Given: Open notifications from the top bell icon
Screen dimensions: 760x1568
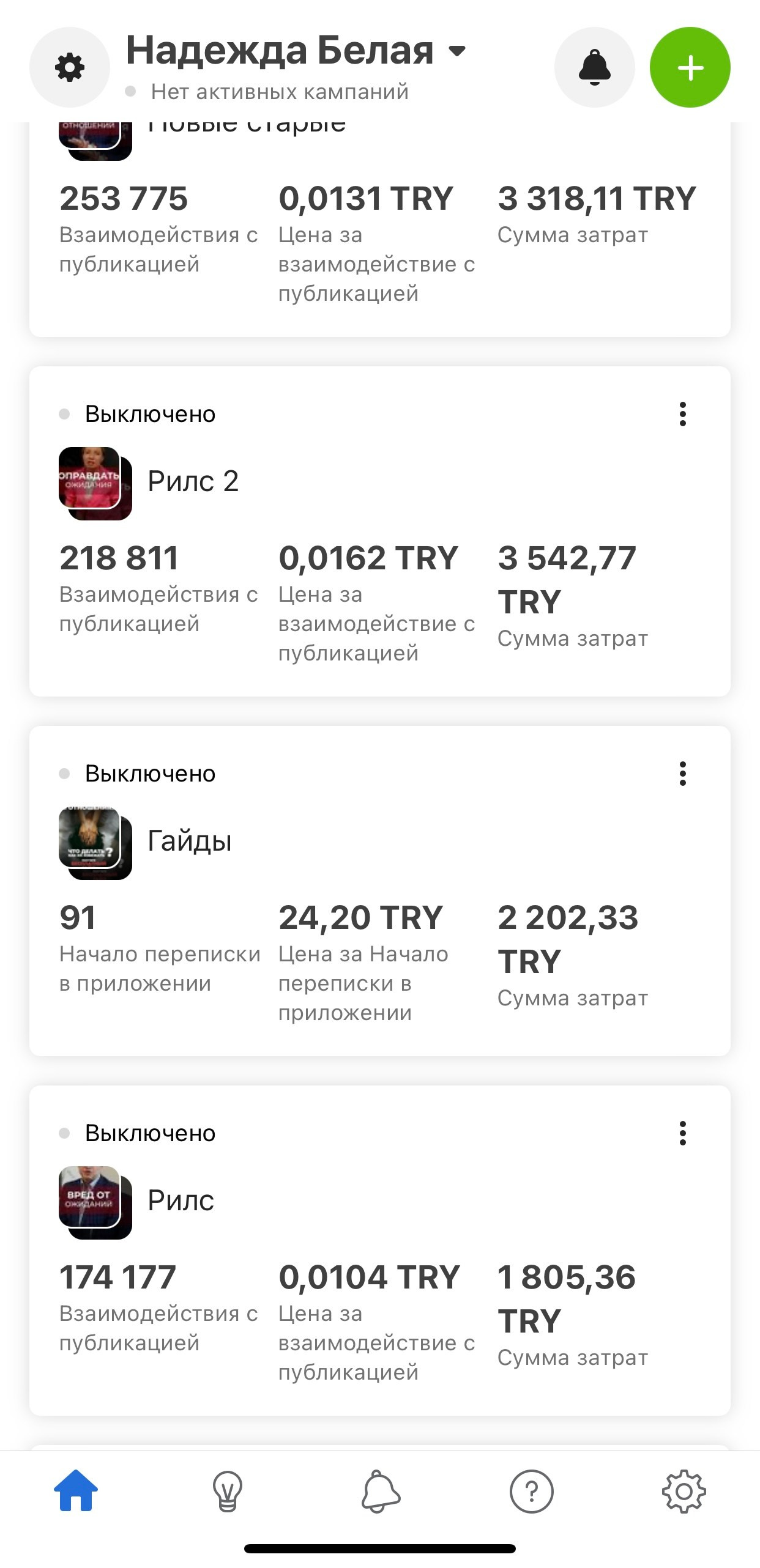Looking at the screenshot, I should [x=594, y=66].
